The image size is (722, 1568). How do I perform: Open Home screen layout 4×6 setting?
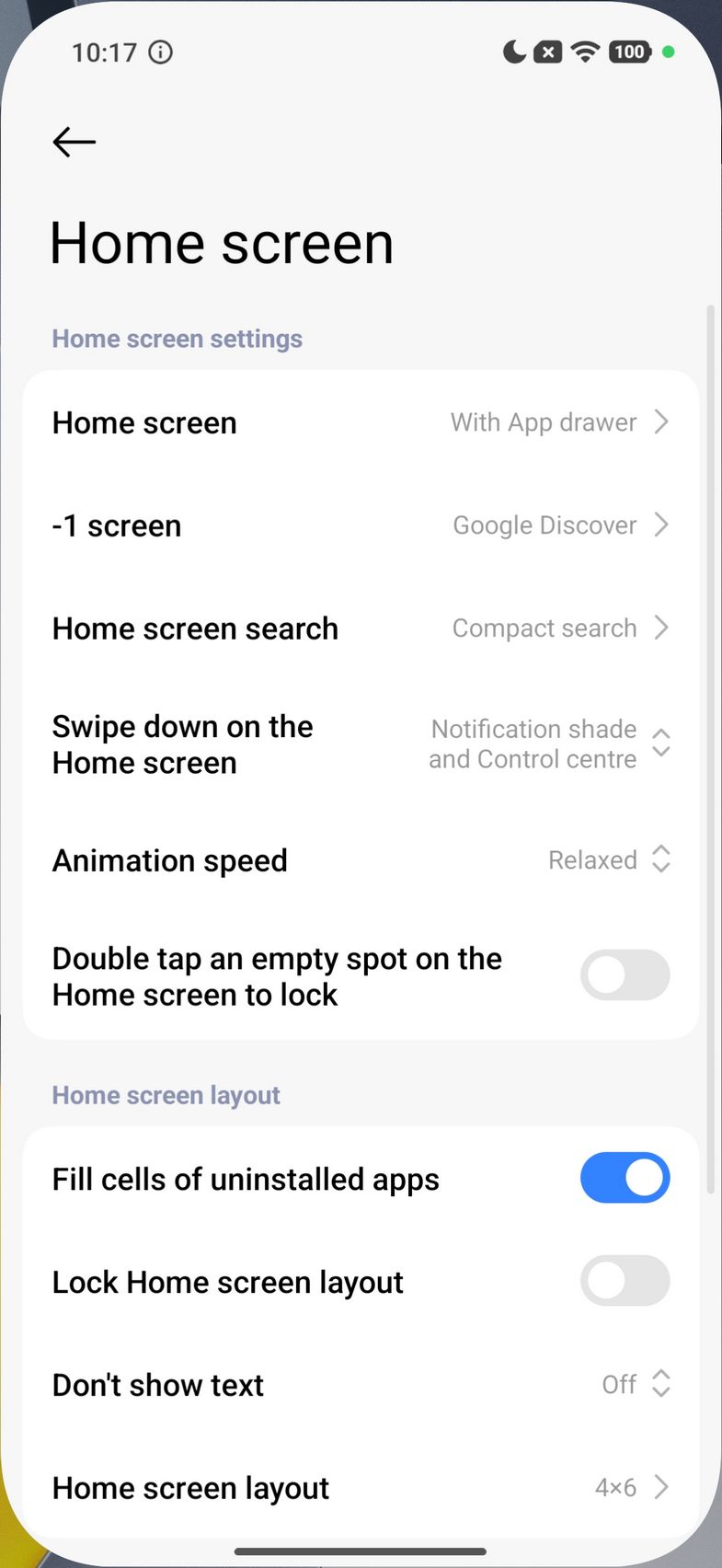pos(361,1487)
